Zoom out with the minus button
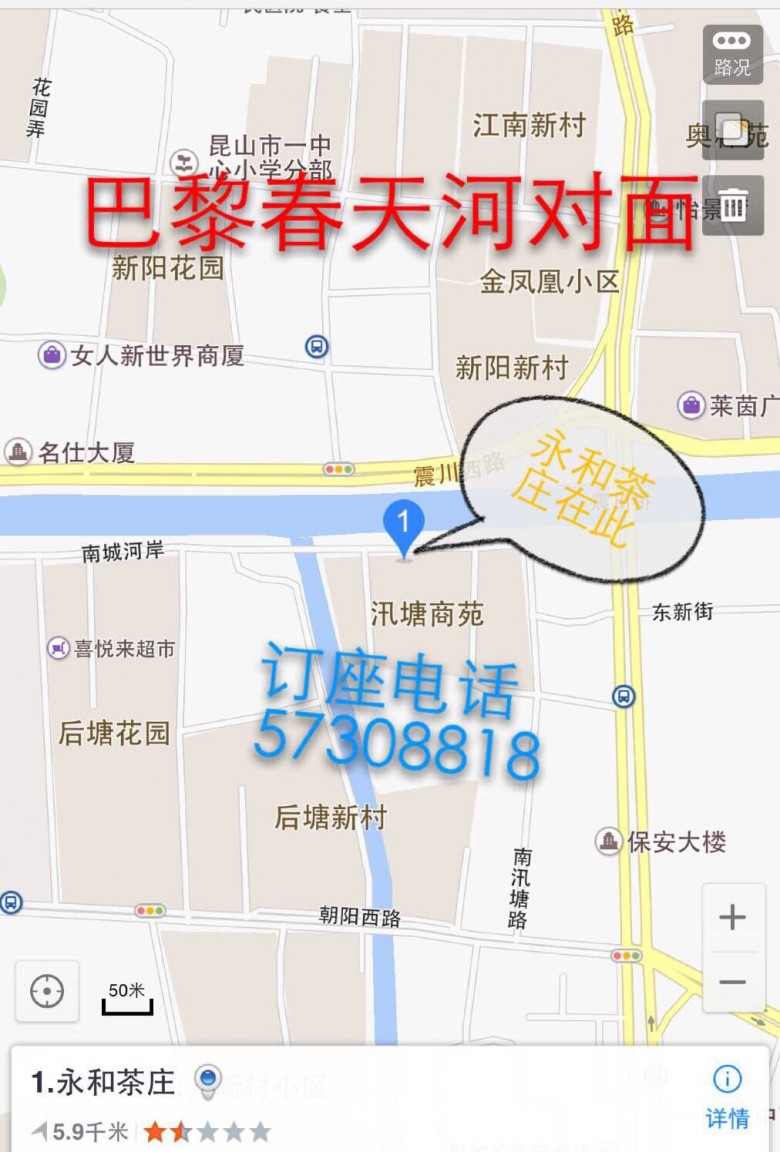 [732, 981]
